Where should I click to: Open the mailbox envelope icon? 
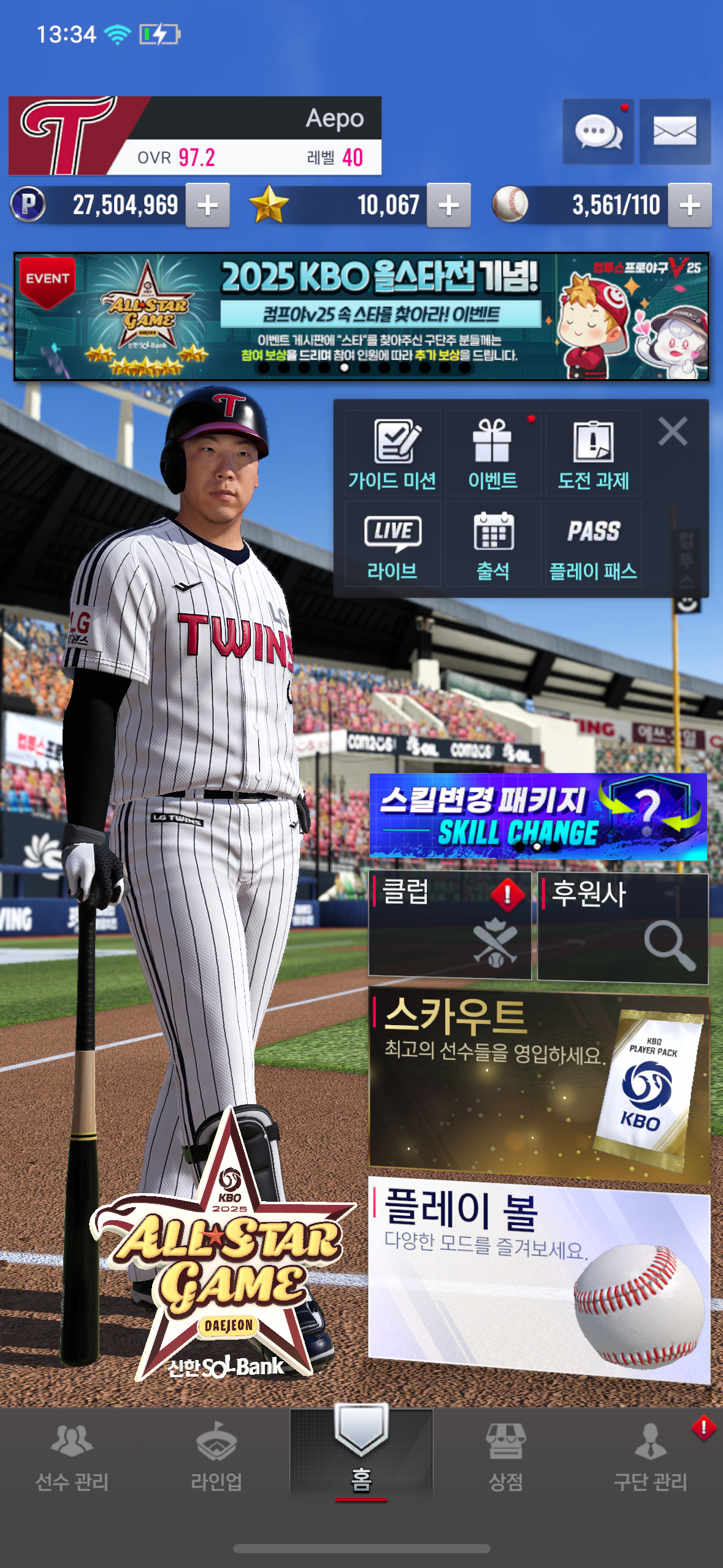[x=675, y=131]
